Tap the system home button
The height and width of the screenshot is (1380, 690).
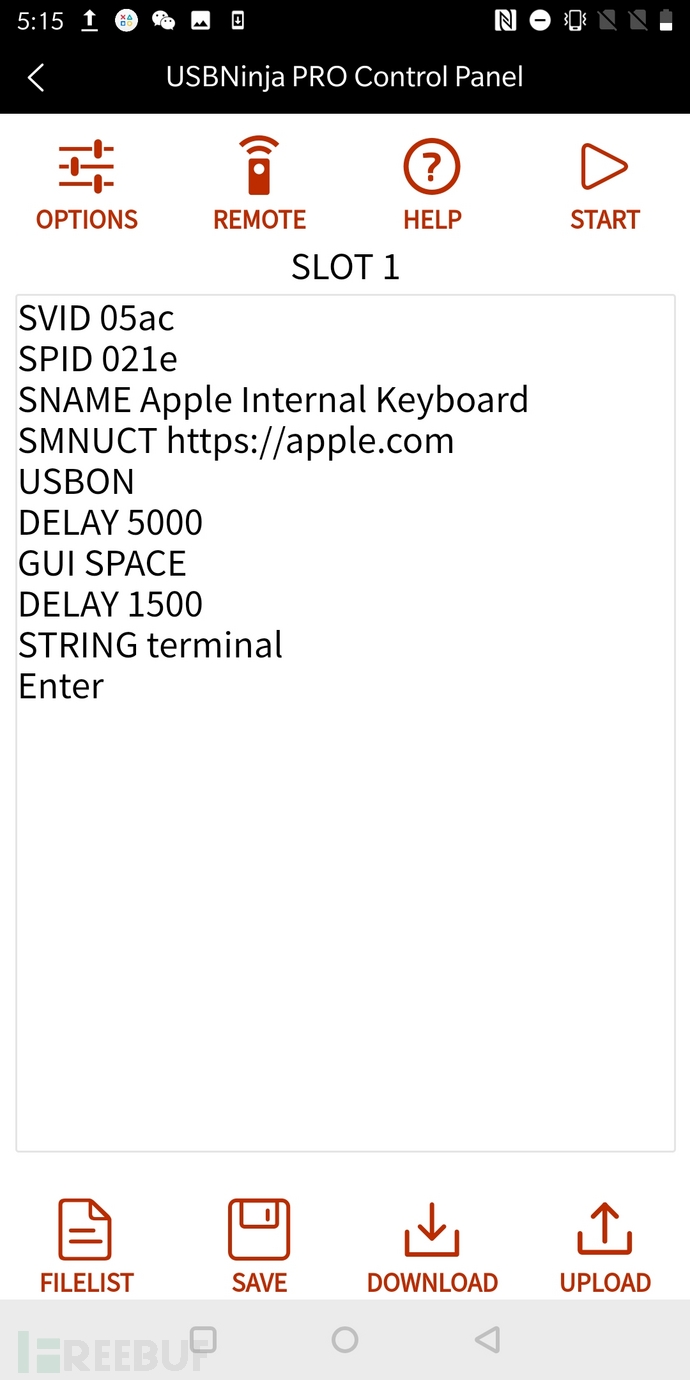[345, 1340]
